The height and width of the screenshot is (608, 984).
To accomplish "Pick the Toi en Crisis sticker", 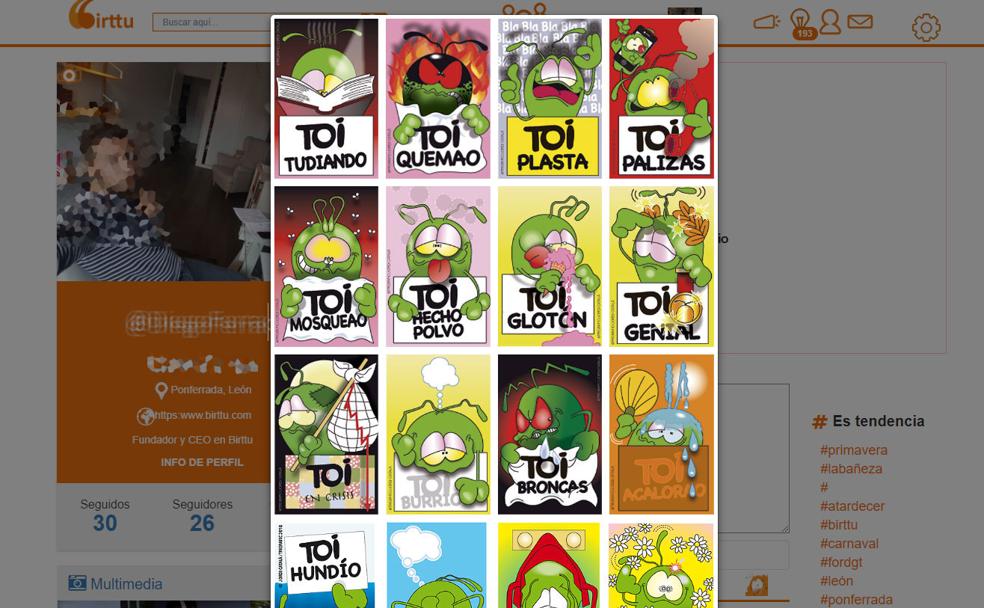I will tap(326, 434).
